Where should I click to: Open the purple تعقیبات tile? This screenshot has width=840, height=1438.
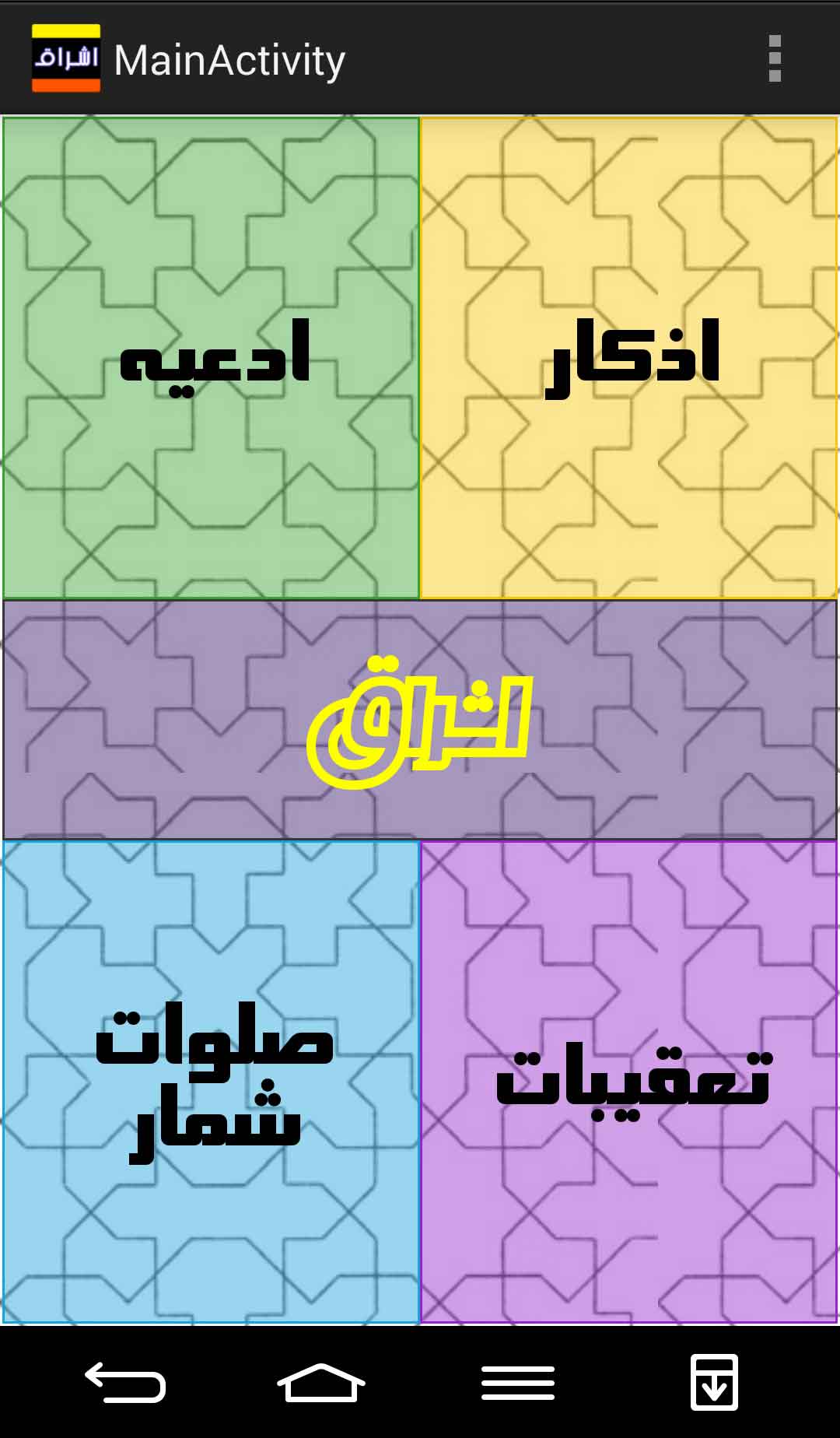click(628, 1082)
